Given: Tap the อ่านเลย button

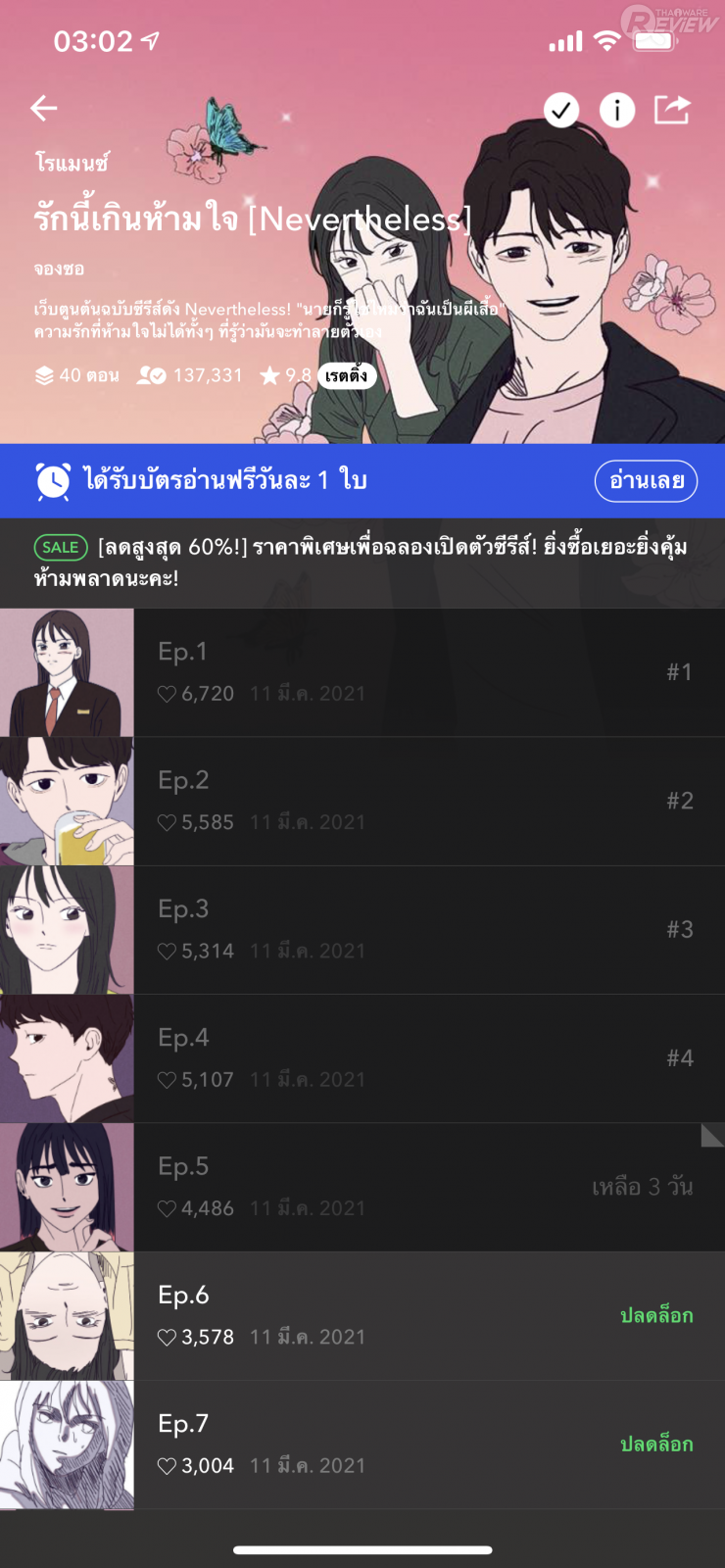Looking at the screenshot, I should click(646, 480).
